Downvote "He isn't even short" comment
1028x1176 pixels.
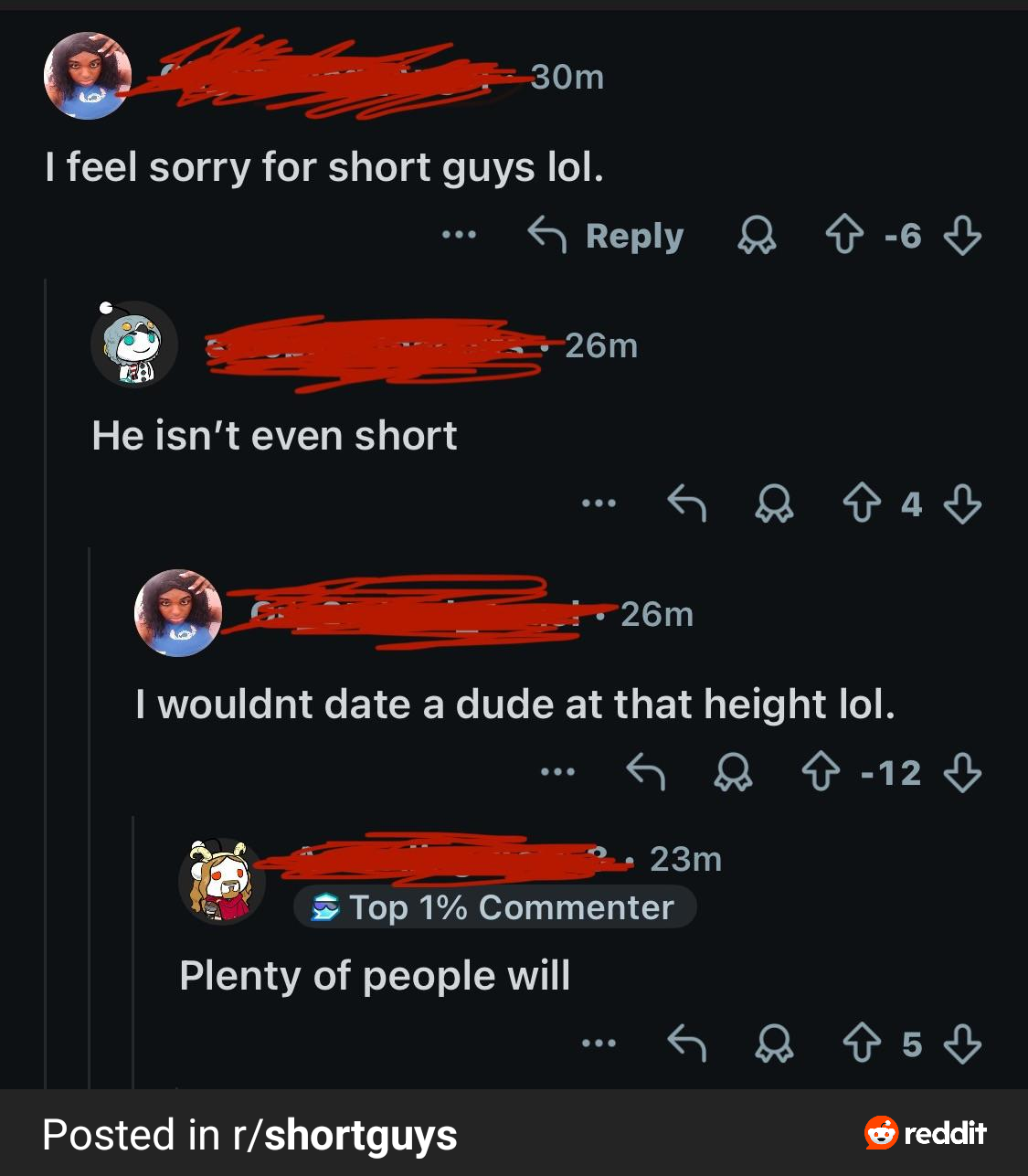(962, 503)
